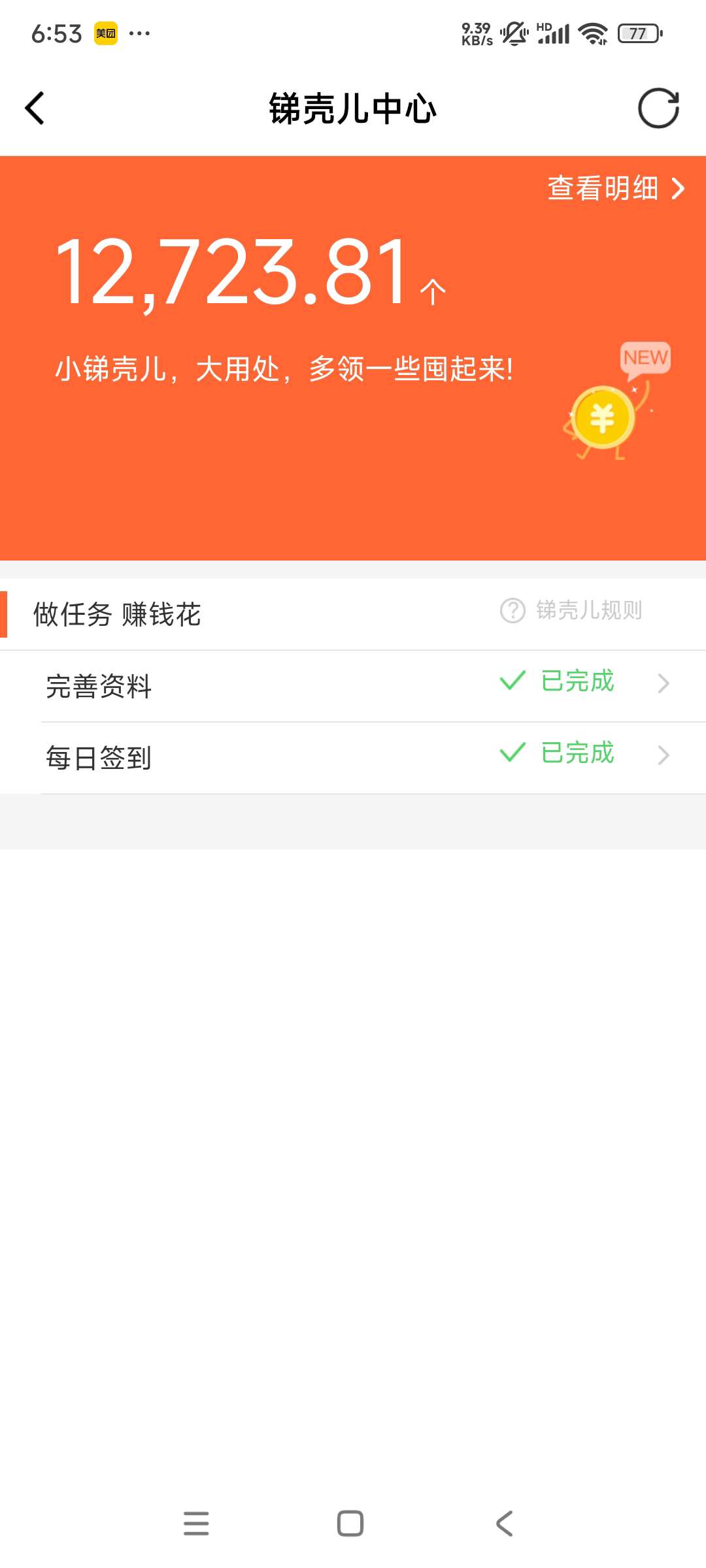706x1568 pixels.
Task: Open recent apps from navigation bar
Action: click(196, 1524)
